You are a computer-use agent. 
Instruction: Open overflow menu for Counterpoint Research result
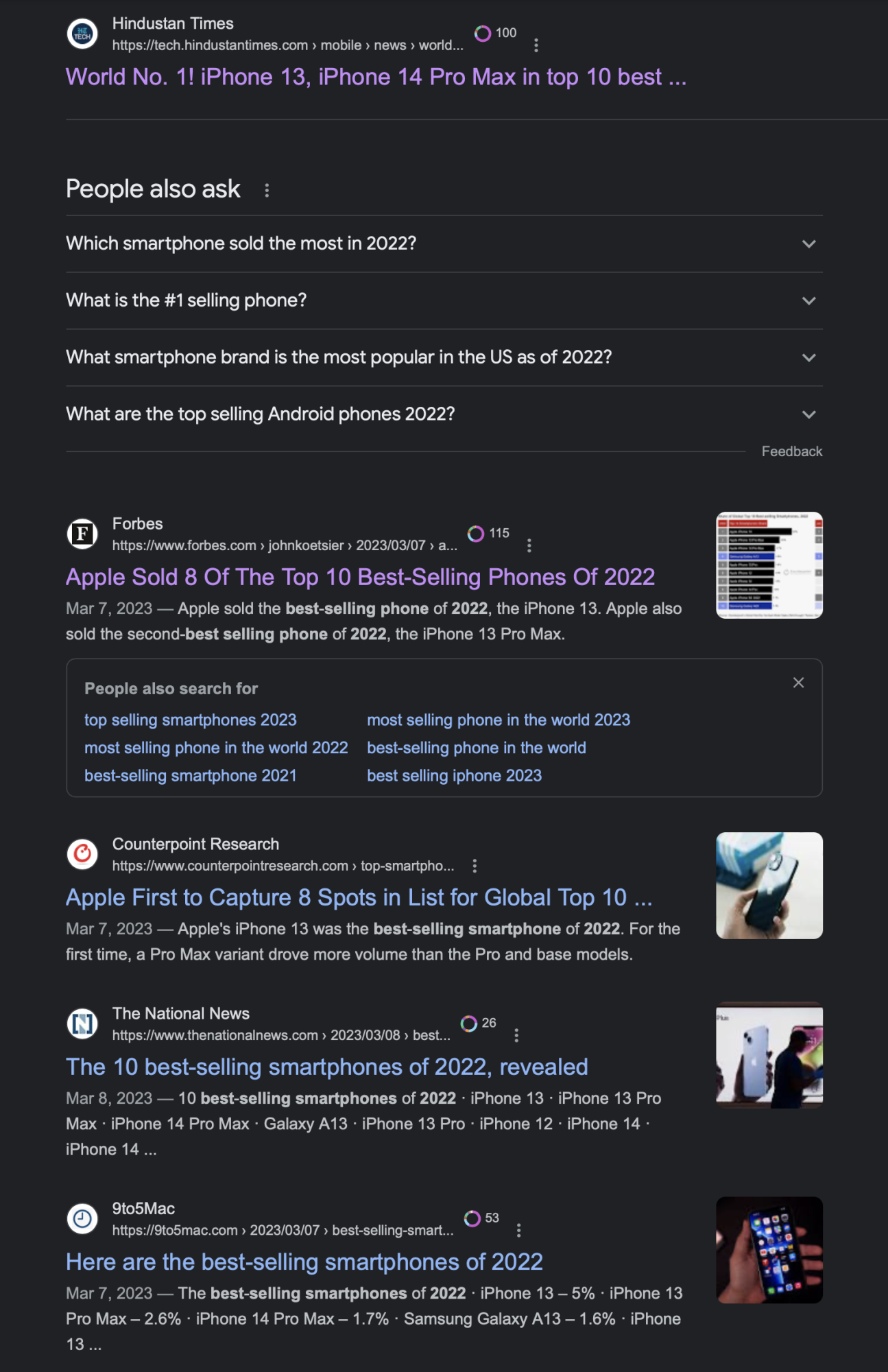[x=475, y=866]
